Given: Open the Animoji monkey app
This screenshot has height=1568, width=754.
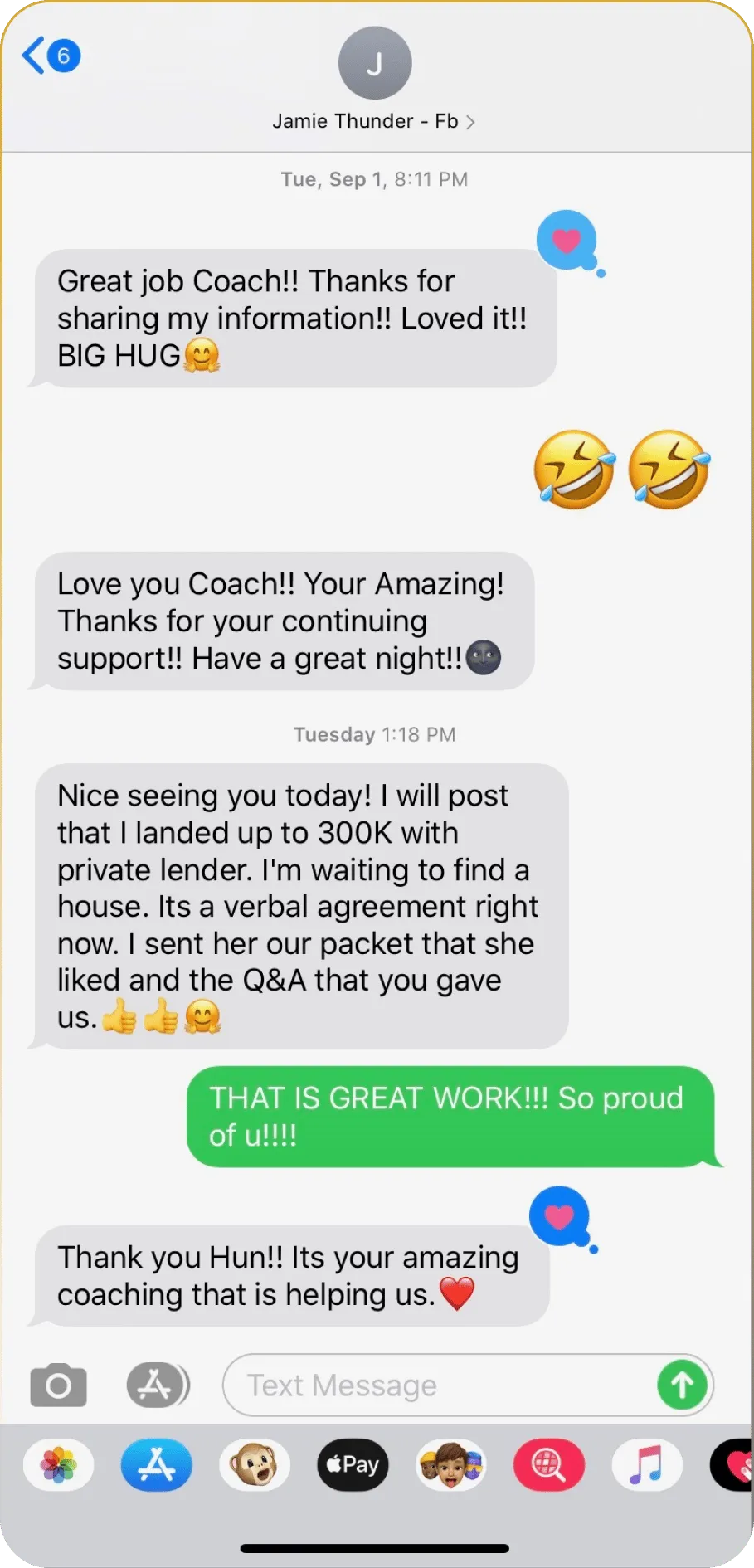Looking at the screenshot, I should (x=255, y=1464).
